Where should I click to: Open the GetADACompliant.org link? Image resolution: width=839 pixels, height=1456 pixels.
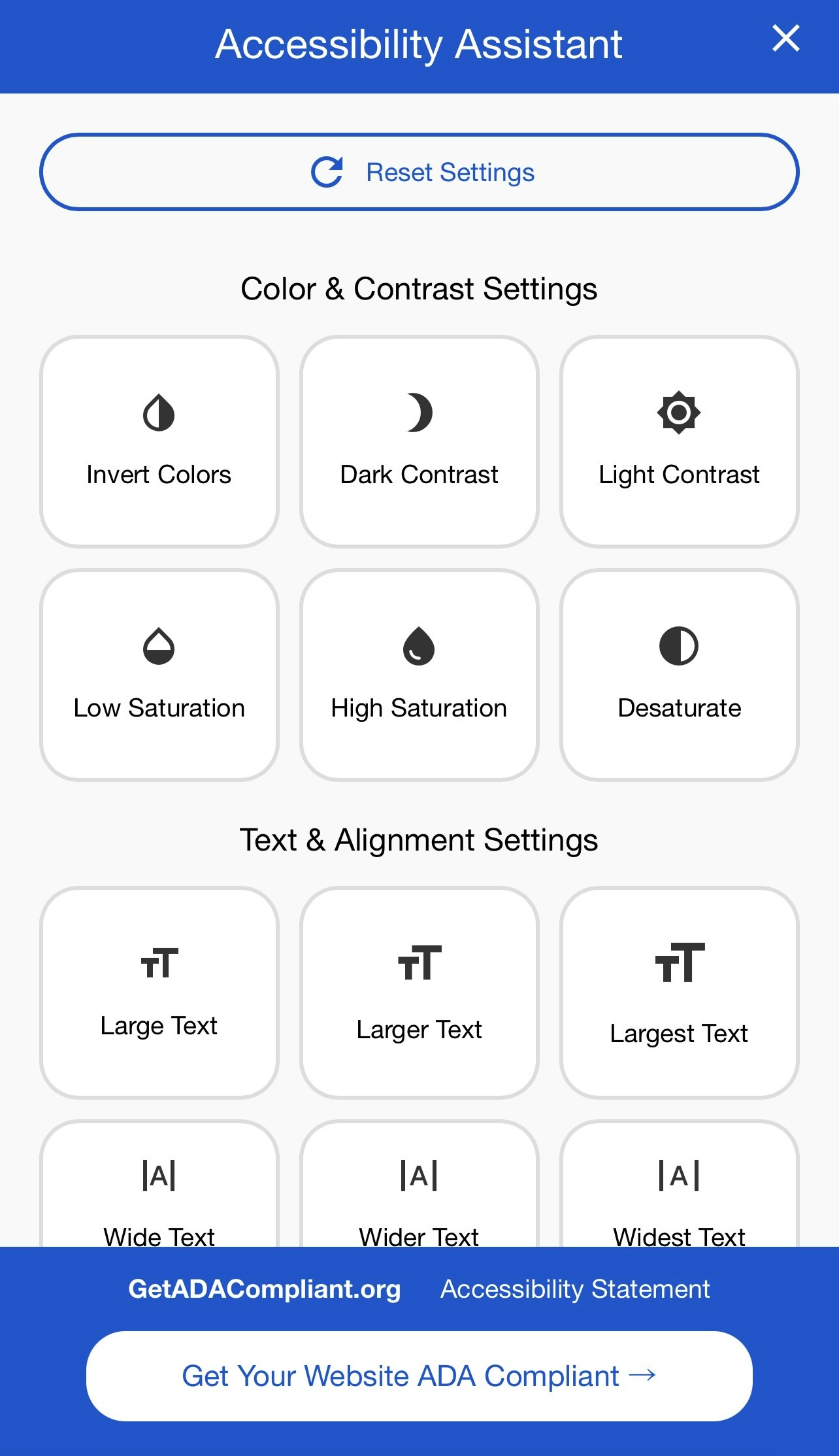tap(265, 1289)
